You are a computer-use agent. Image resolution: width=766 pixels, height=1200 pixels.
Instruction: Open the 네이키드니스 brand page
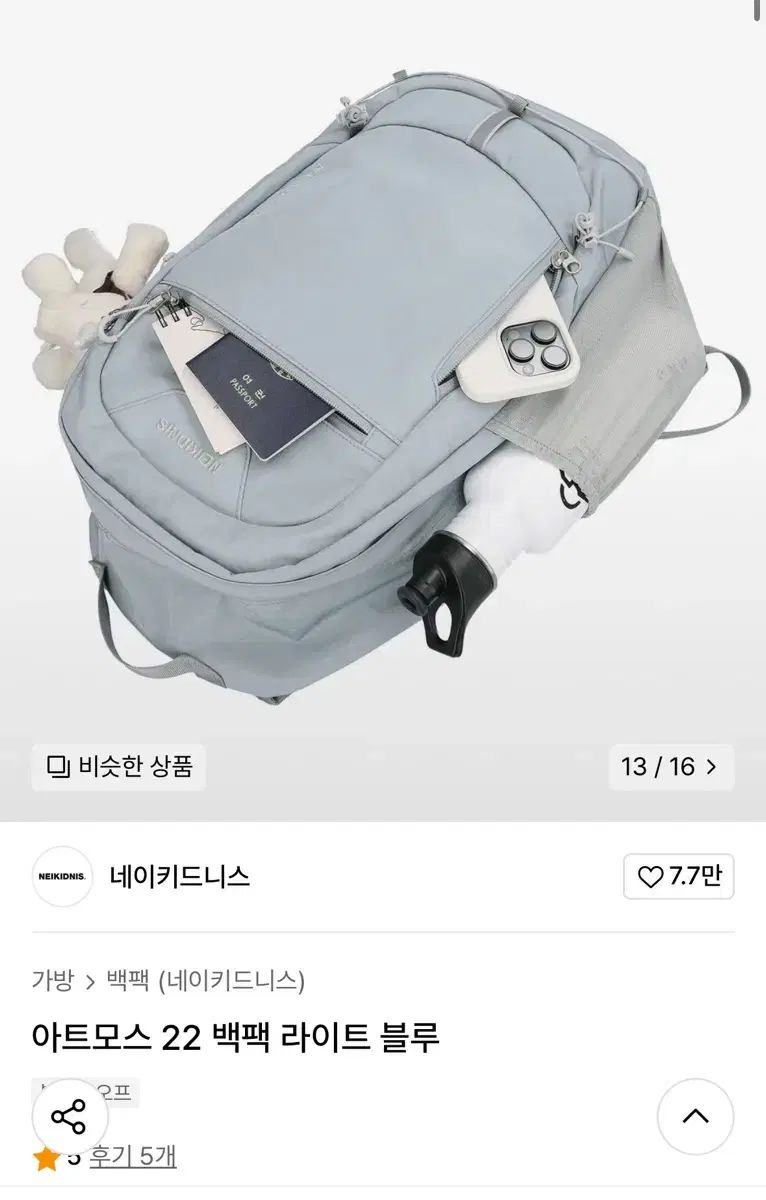[179, 877]
